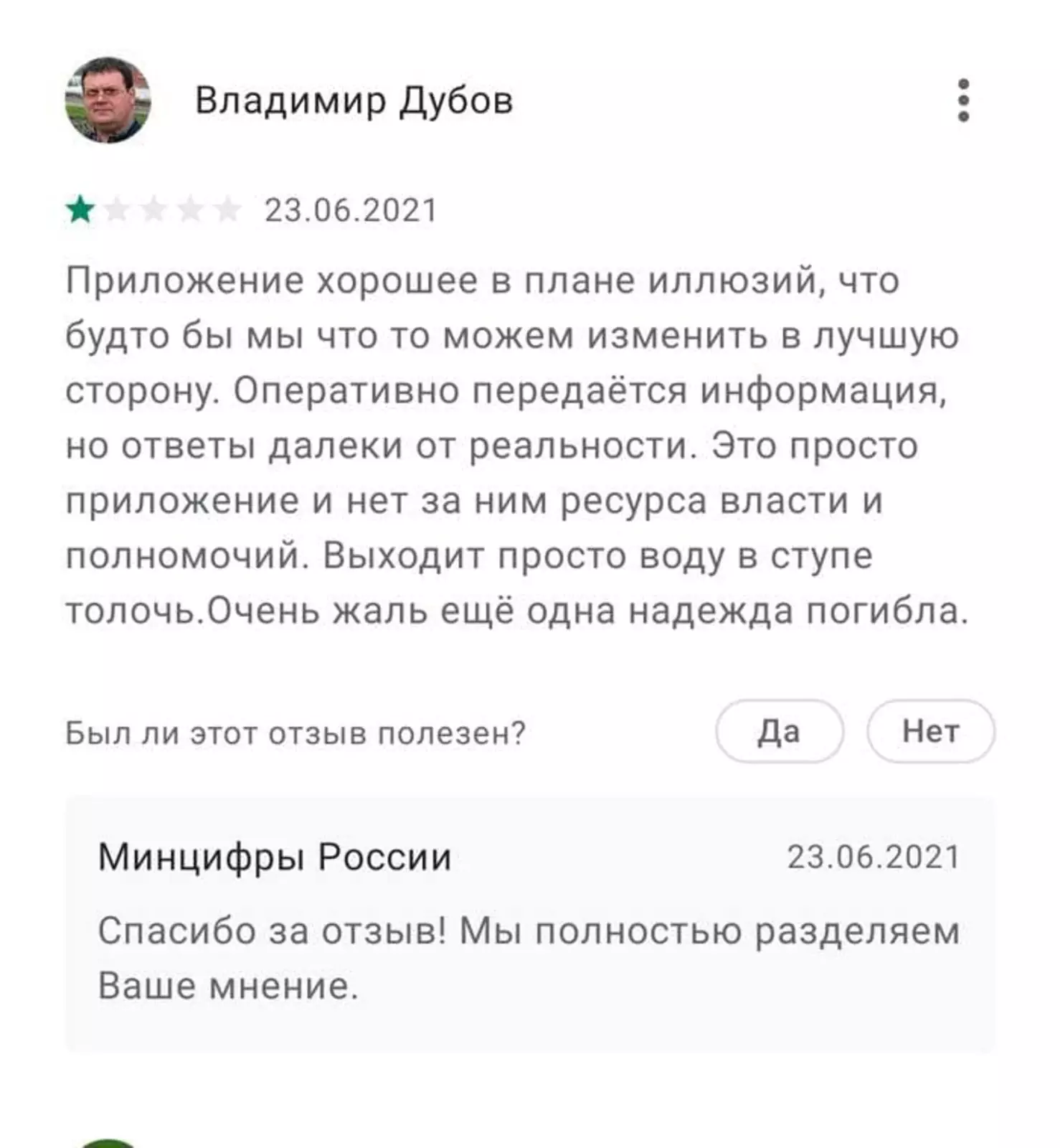Screen dimensions: 1060x1148
Task: Mark the review as helpful with Да
Action: coord(779,732)
